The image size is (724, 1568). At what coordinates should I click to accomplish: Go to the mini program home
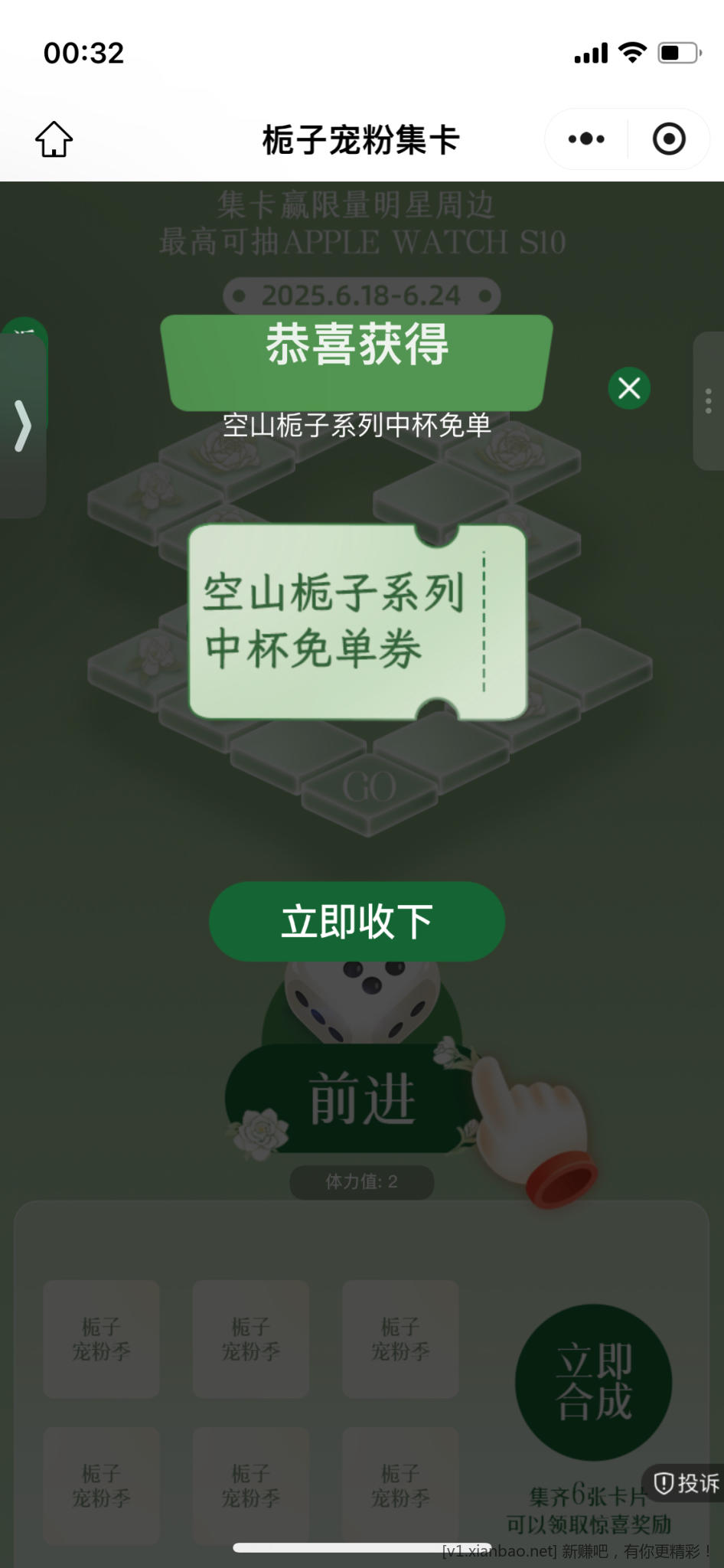pyautogui.click(x=54, y=139)
